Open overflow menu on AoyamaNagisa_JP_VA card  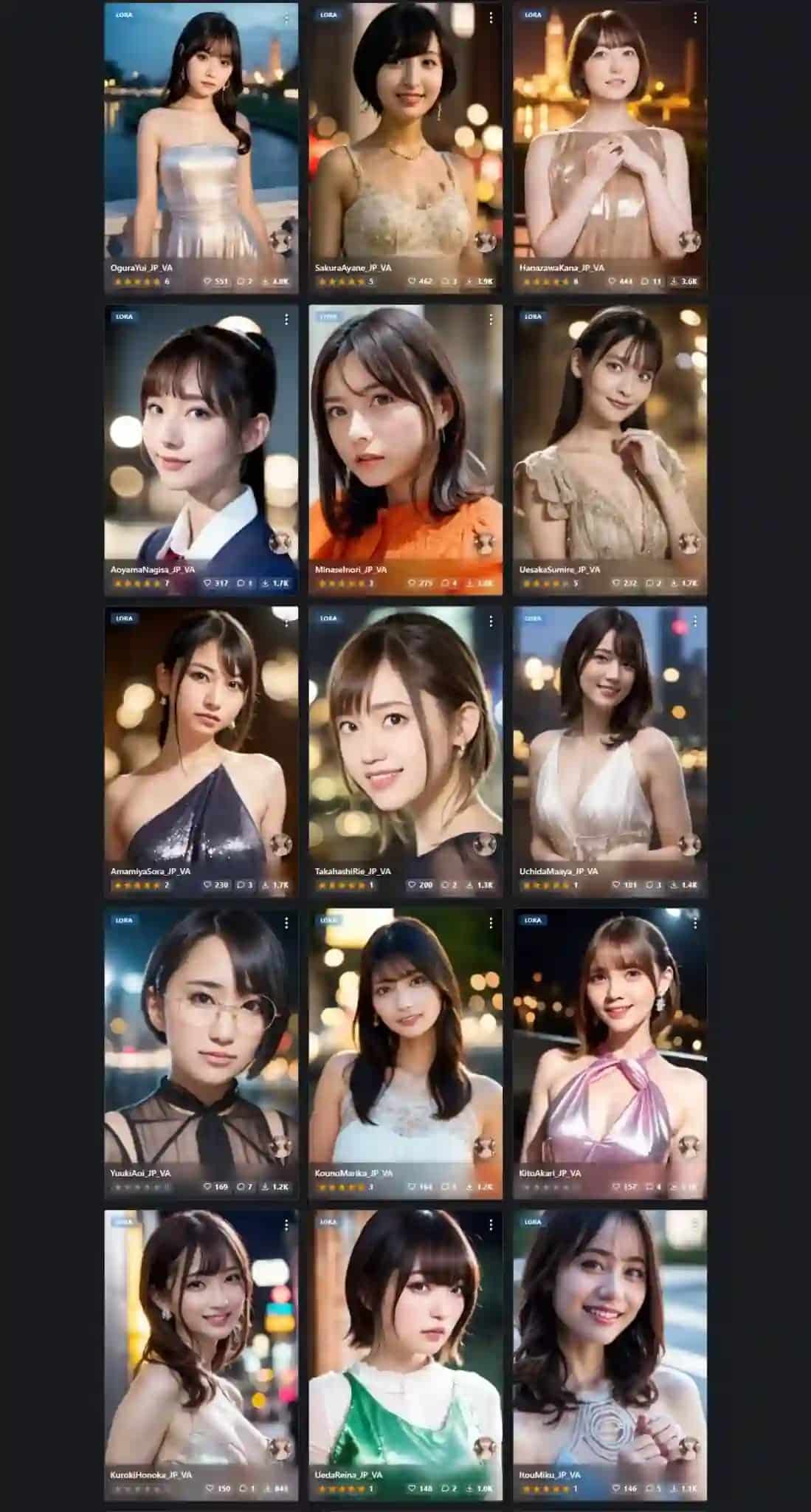(286, 320)
